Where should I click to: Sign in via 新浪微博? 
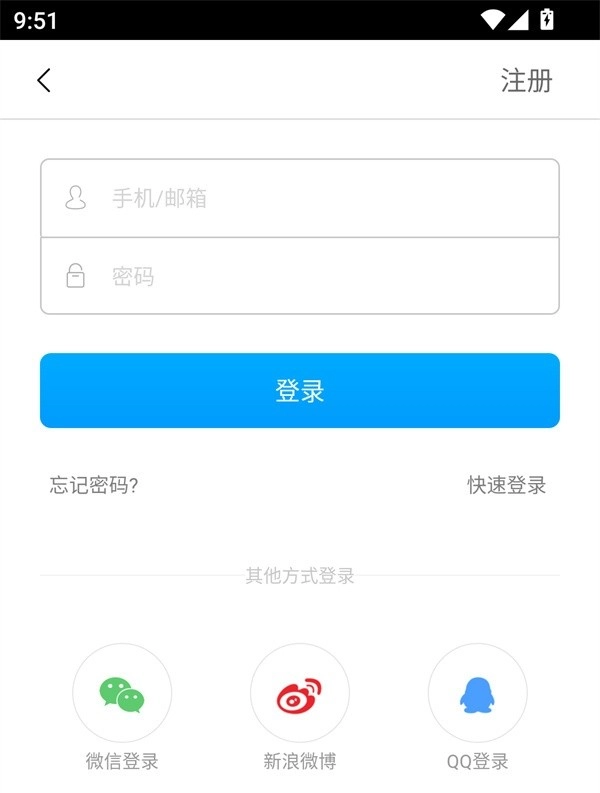[x=300, y=694]
